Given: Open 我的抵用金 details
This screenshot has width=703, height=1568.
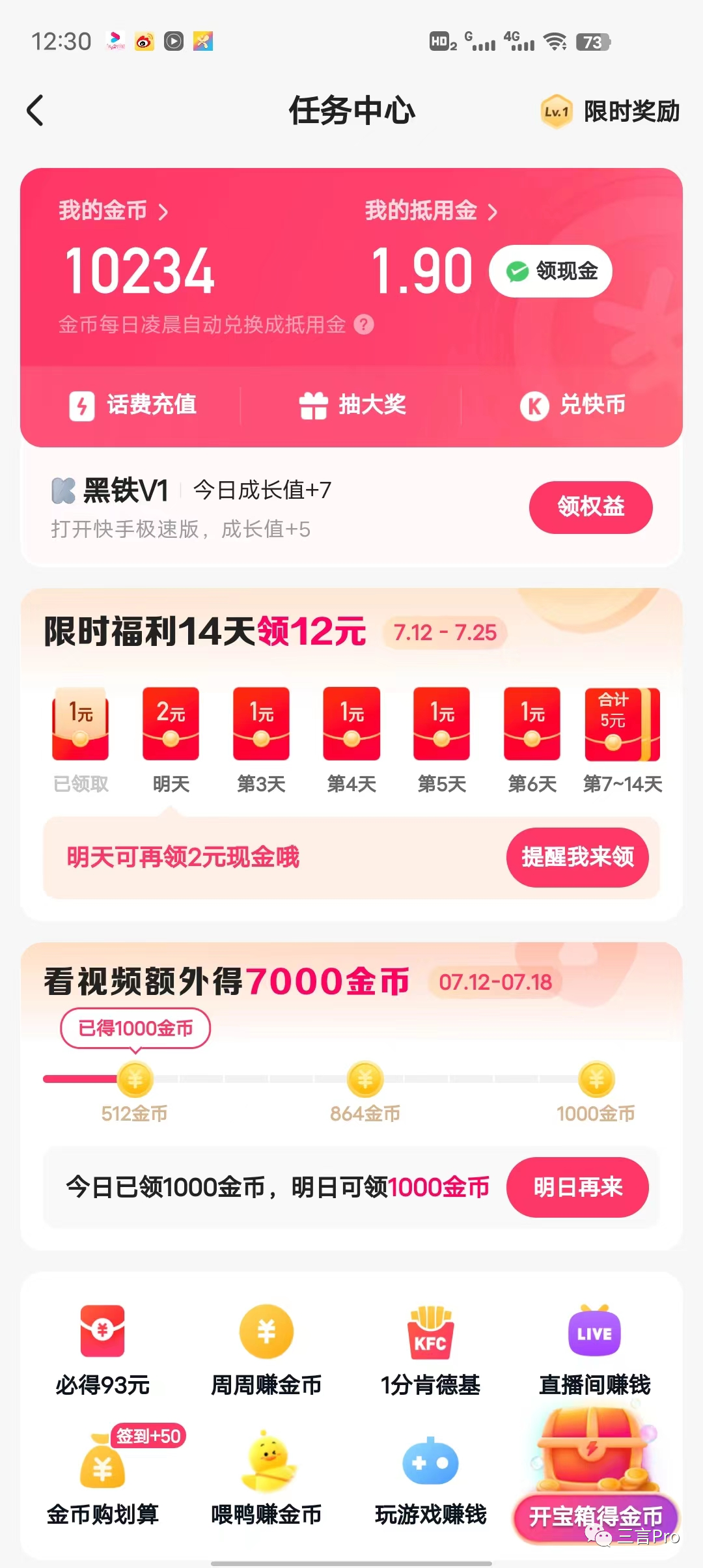Looking at the screenshot, I should click(x=431, y=211).
